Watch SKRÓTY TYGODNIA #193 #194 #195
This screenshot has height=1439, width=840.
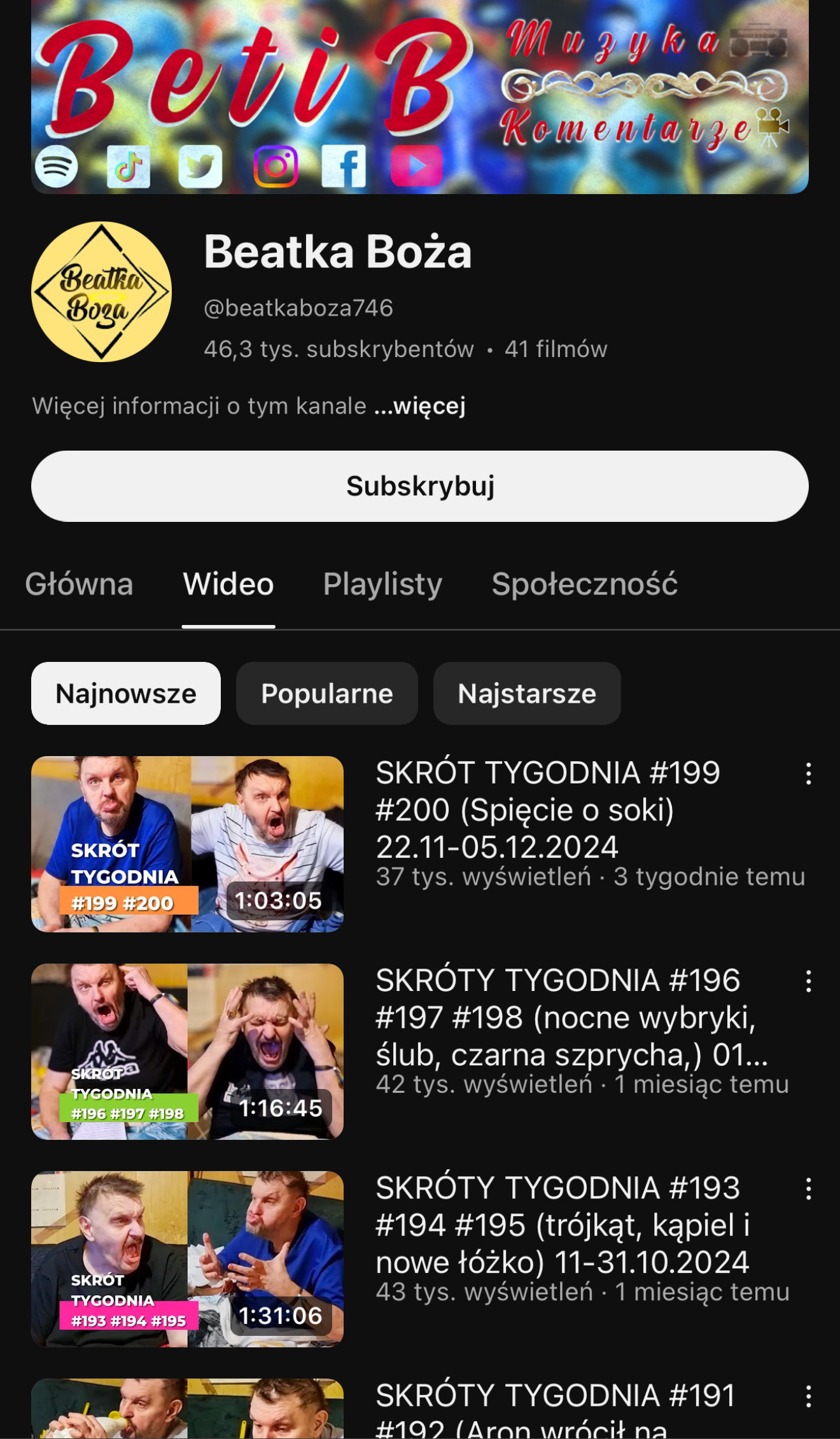[x=187, y=1259]
